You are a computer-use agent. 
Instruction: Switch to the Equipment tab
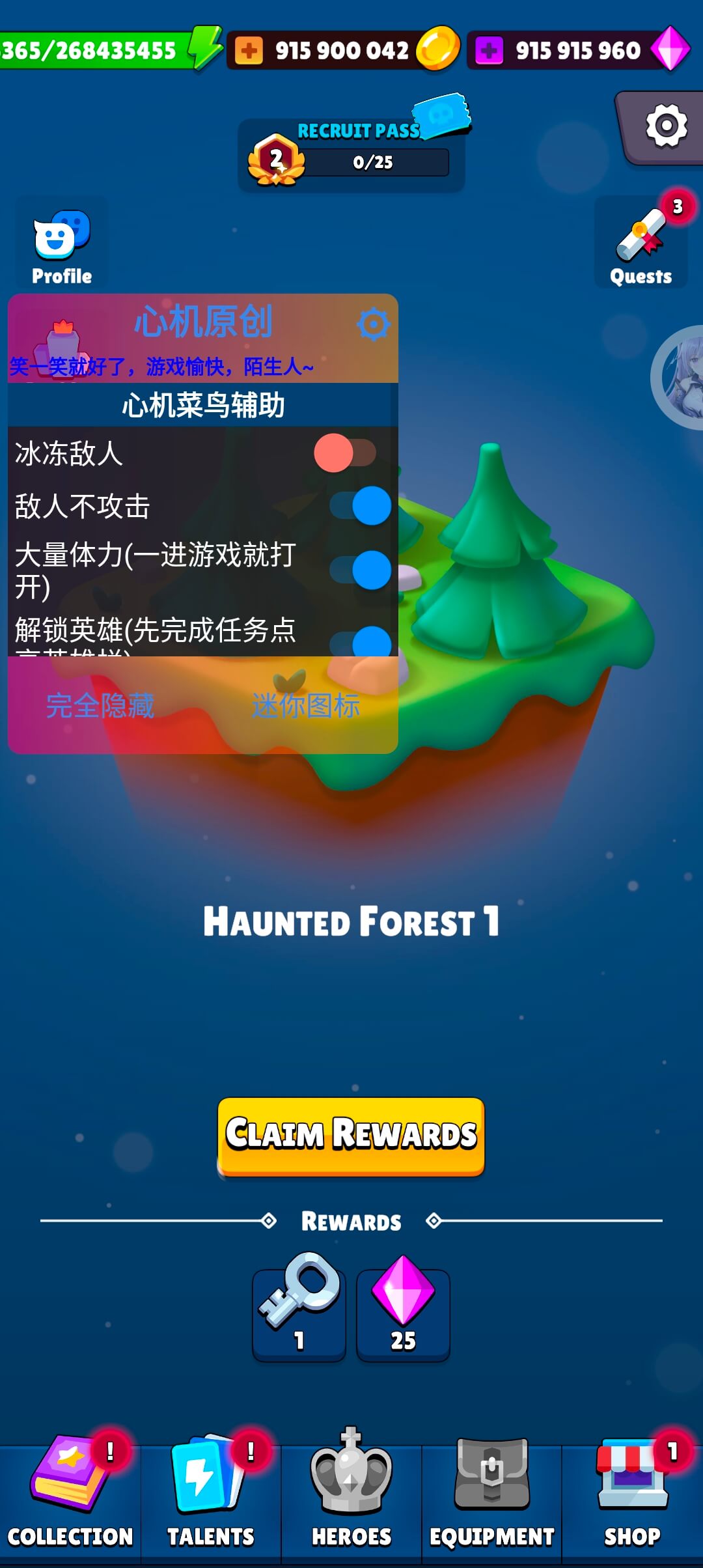(491, 1498)
